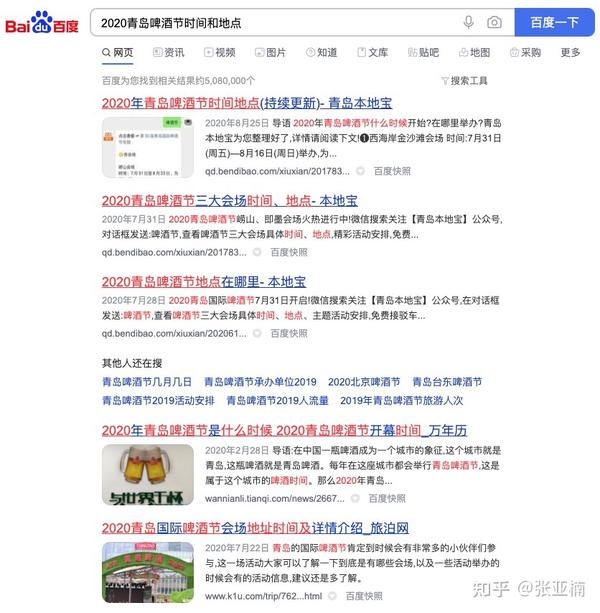Tap the 百度一下 search button

[x=554, y=22]
